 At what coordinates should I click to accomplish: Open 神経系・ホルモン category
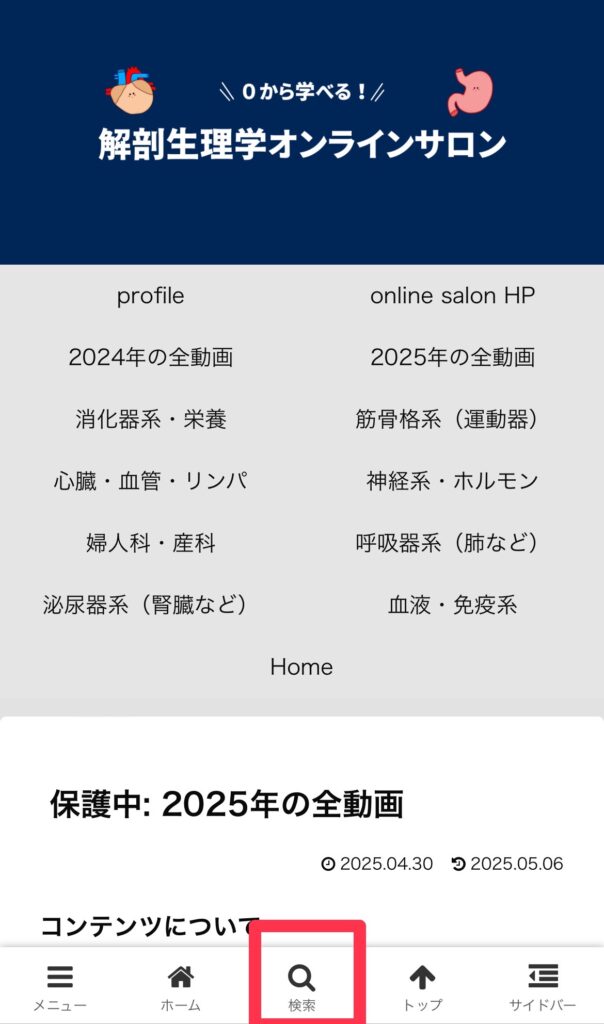[453, 481]
